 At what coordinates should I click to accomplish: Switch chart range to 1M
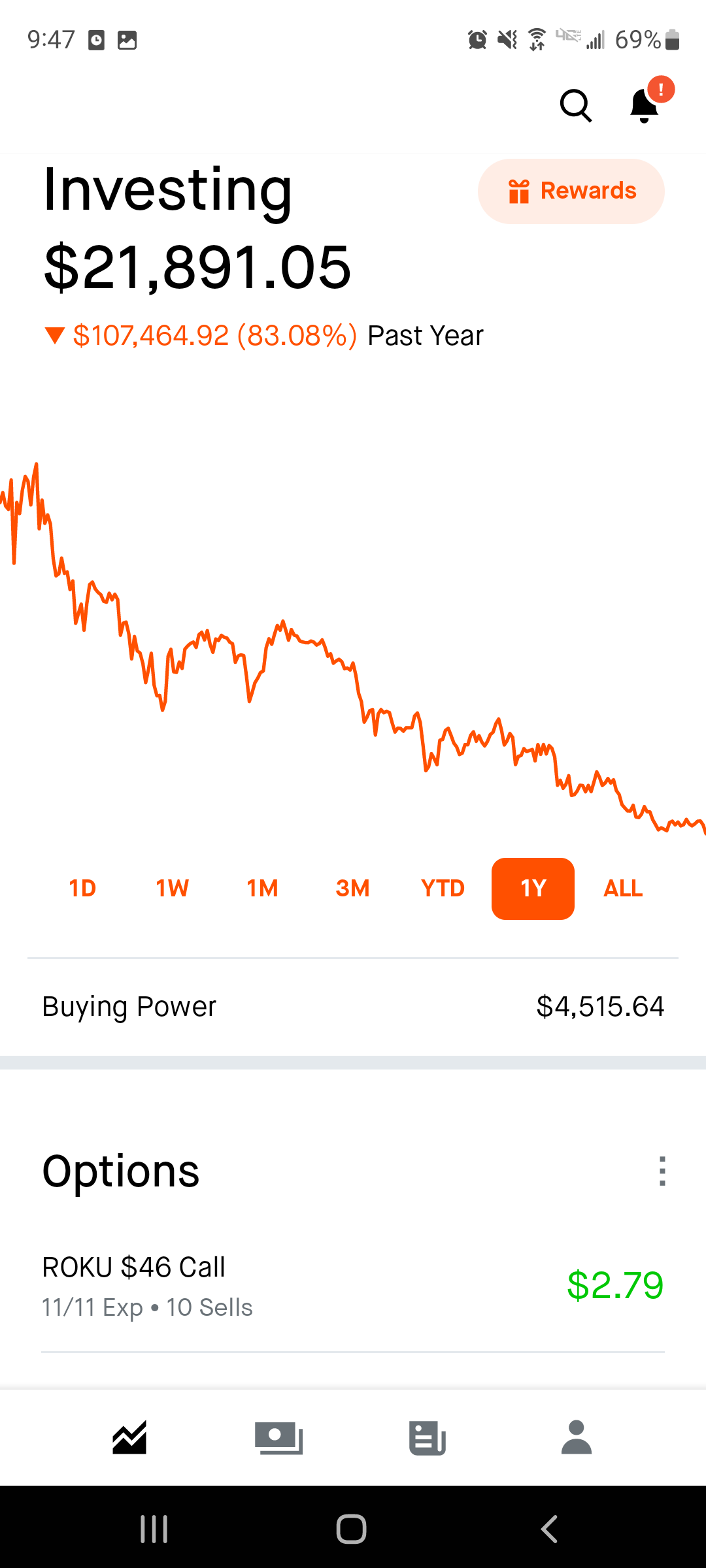click(262, 889)
